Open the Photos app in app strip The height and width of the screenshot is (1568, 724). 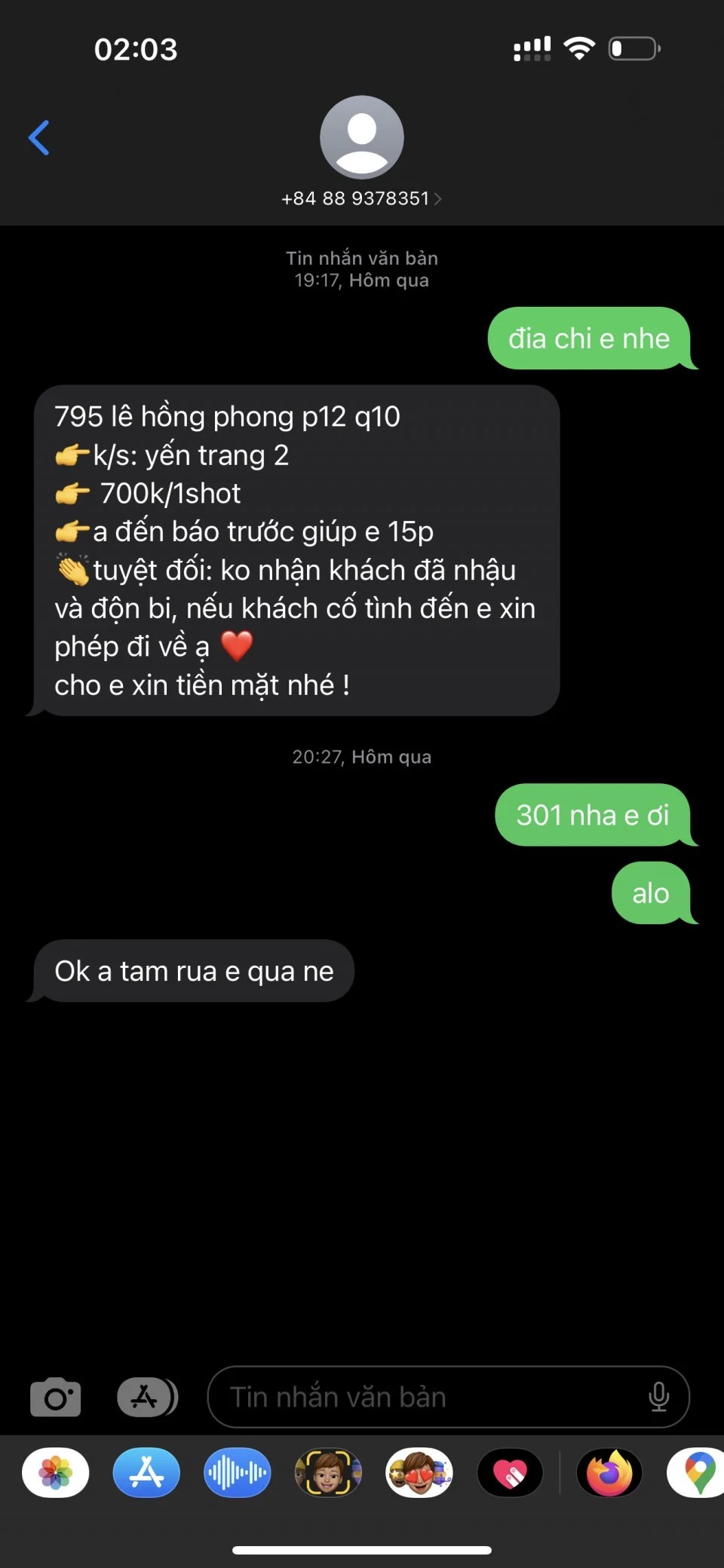(x=56, y=1472)
